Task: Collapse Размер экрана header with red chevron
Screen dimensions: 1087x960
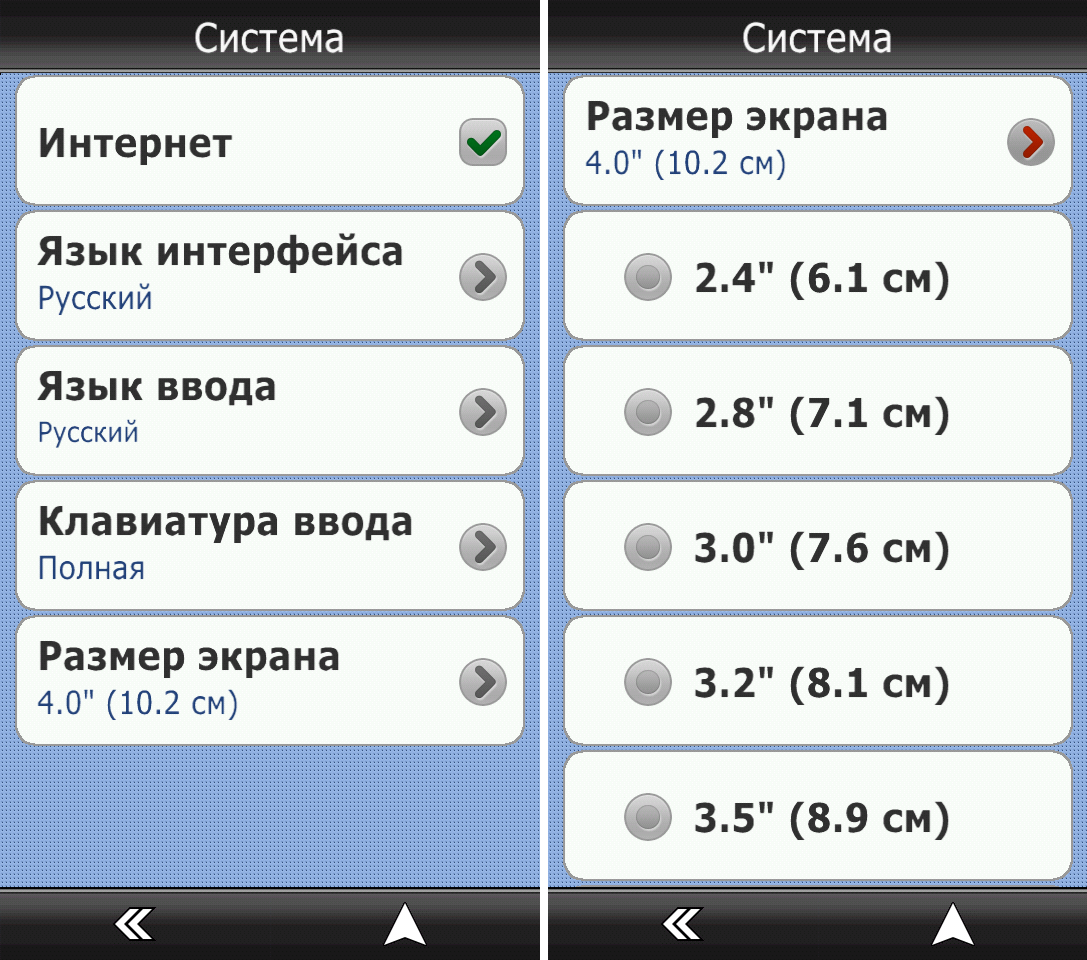Action: [1031, 143]
